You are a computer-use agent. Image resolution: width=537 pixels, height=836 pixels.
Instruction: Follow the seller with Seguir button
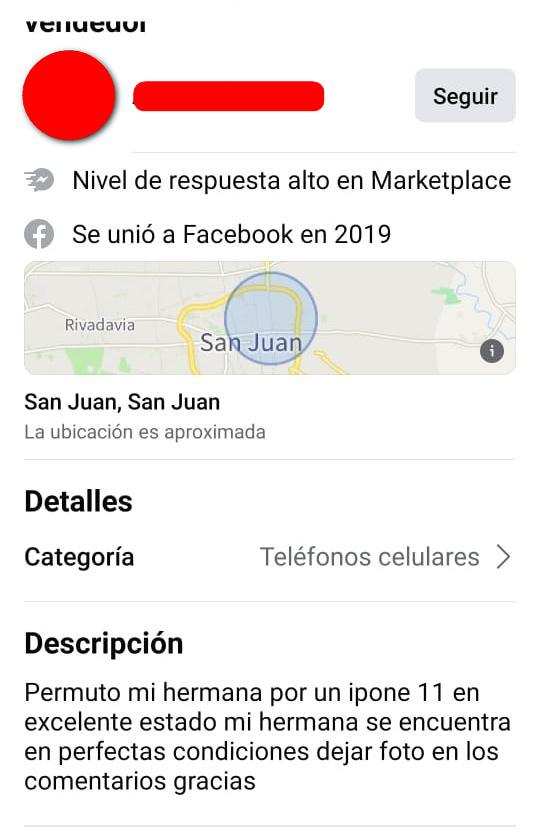(x=465, y=96)
